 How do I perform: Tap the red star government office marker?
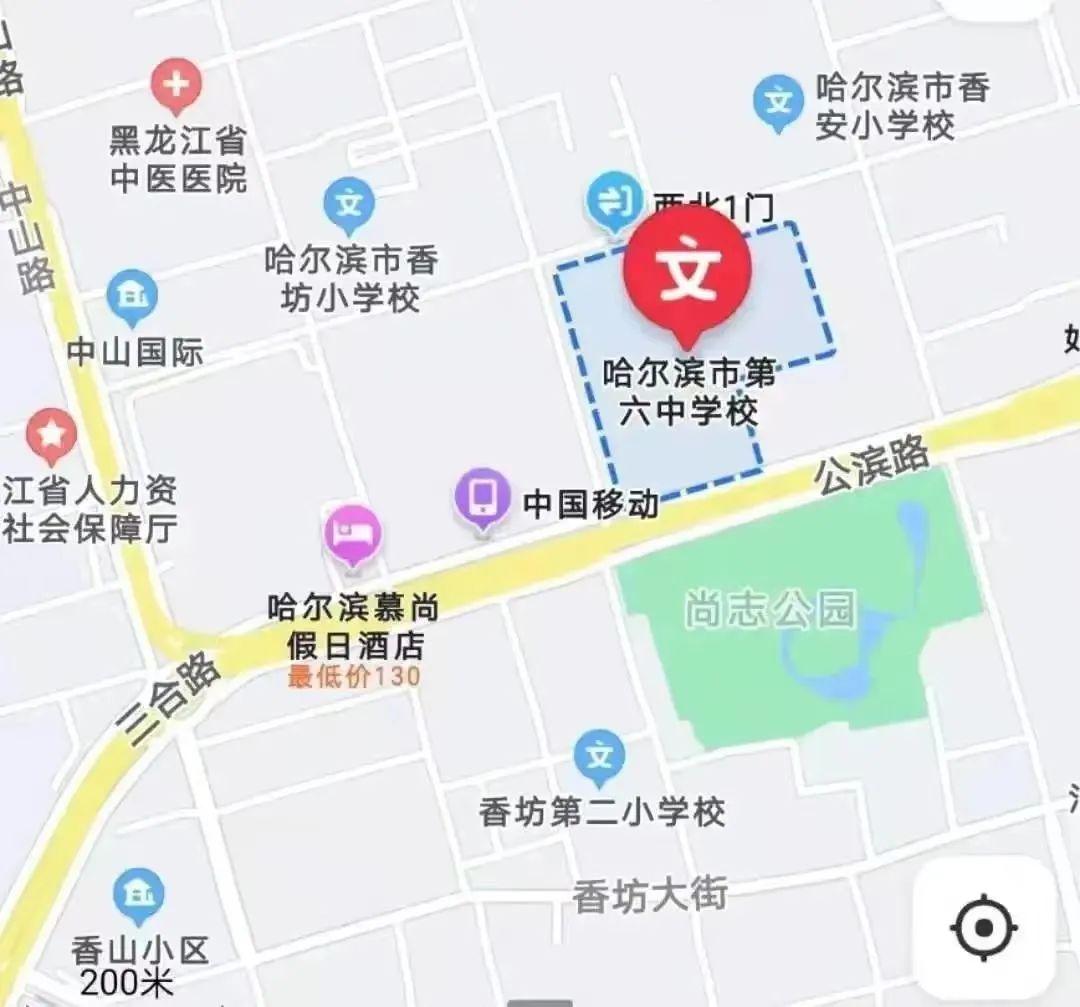51,434
